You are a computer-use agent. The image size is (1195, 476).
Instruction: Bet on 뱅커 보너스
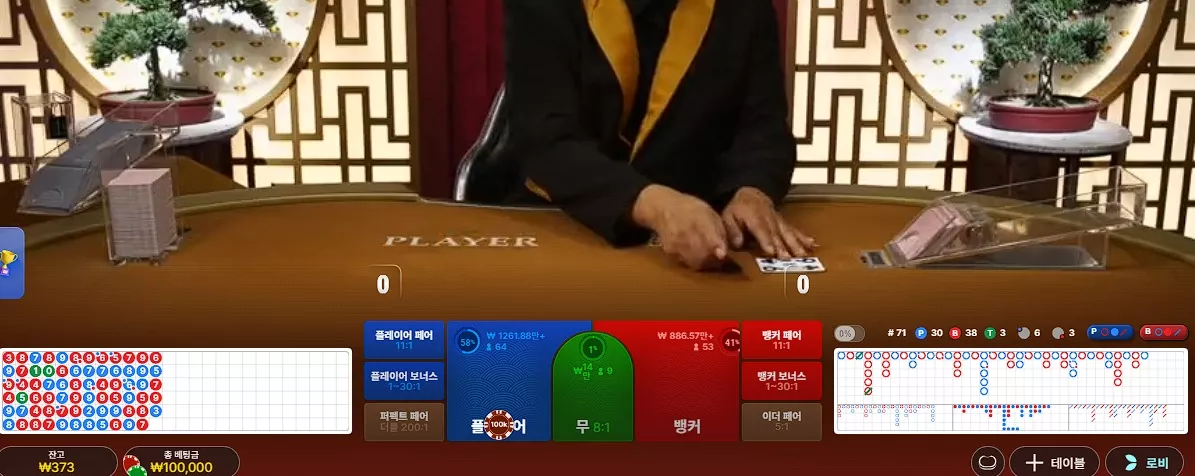click(781, 381)
